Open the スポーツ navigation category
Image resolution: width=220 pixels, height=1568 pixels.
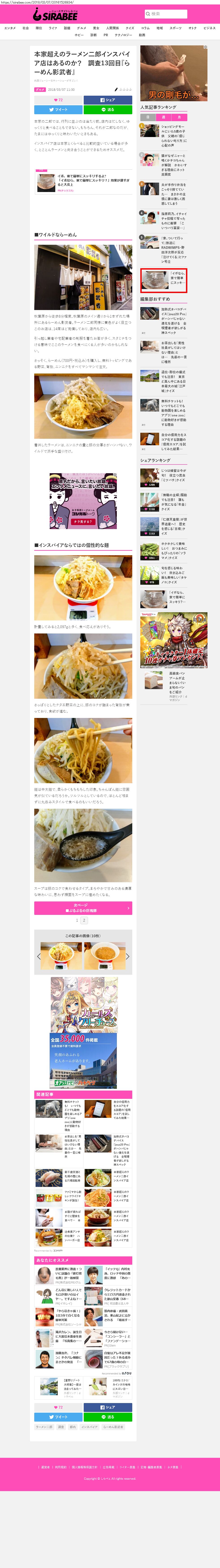tap(175, 28)
